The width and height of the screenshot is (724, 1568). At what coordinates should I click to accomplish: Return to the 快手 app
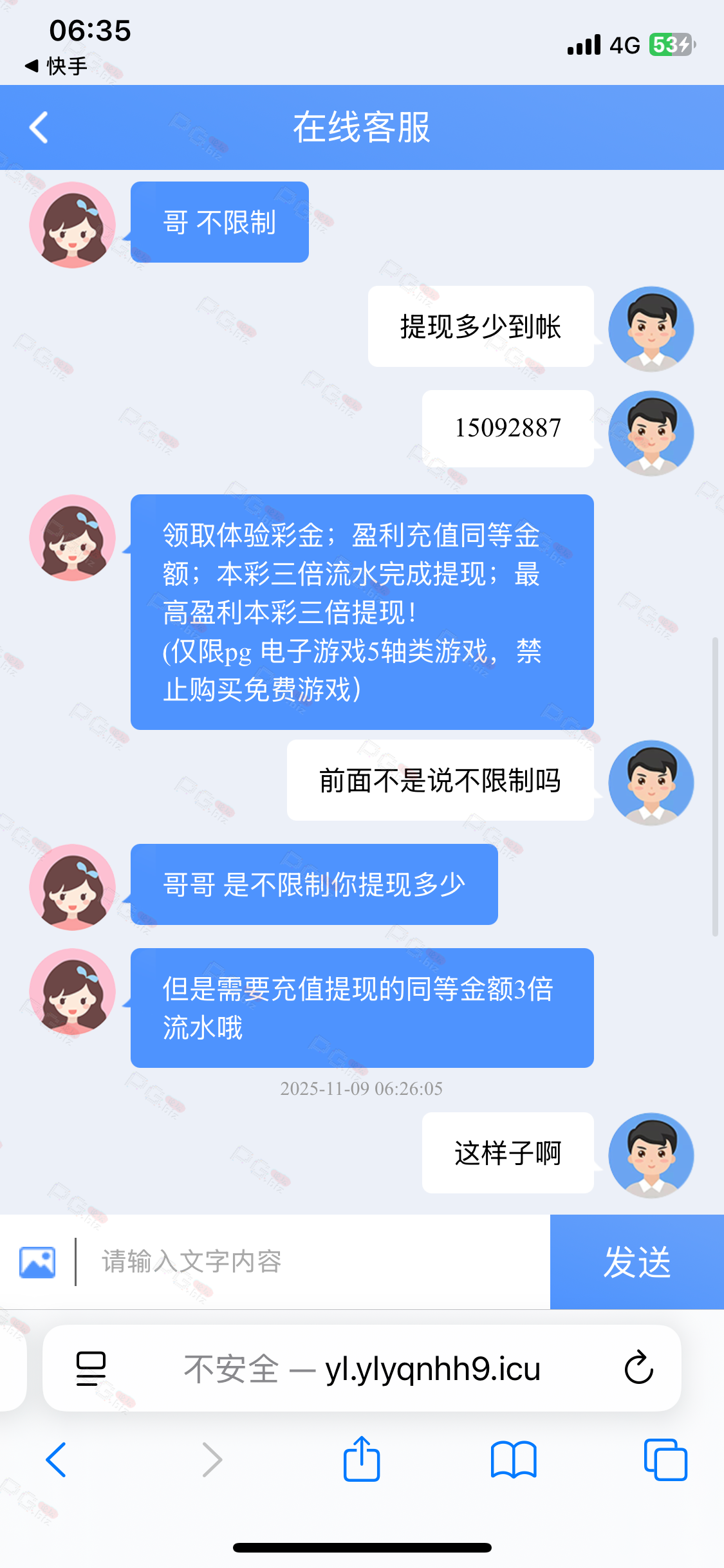tap(57, 66)
